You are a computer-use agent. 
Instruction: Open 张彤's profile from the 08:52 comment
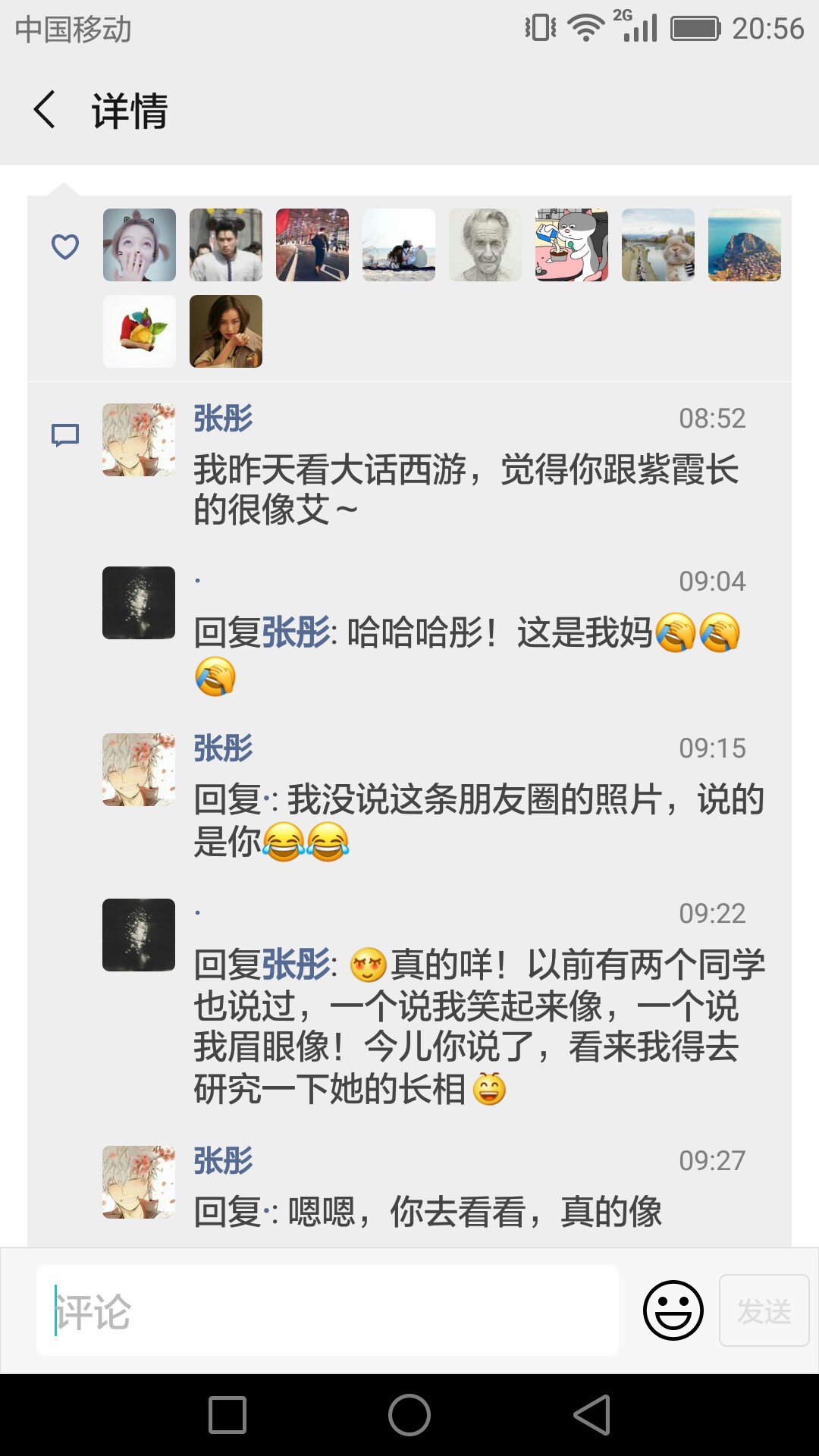pyautogui.click(x=223, y=419)
